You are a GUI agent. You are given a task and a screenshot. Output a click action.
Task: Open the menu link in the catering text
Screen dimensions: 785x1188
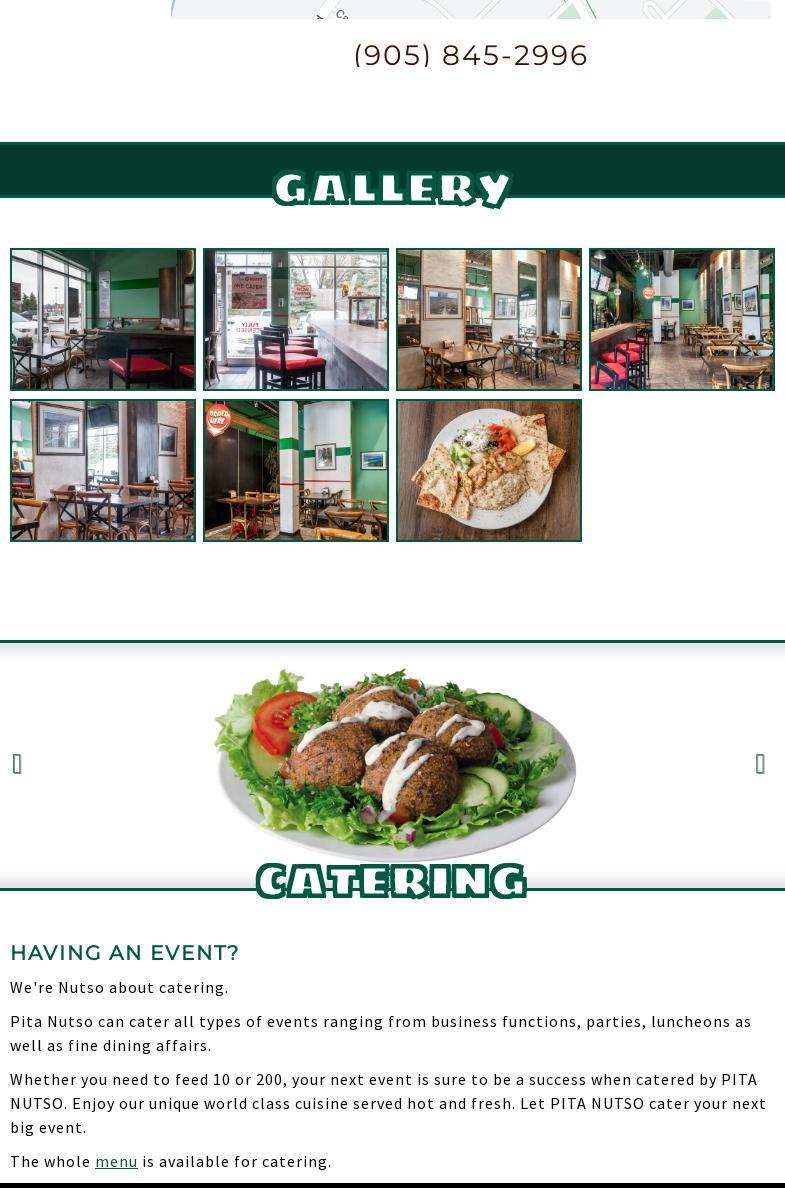pyautogui.click(x=116, y=1161)
